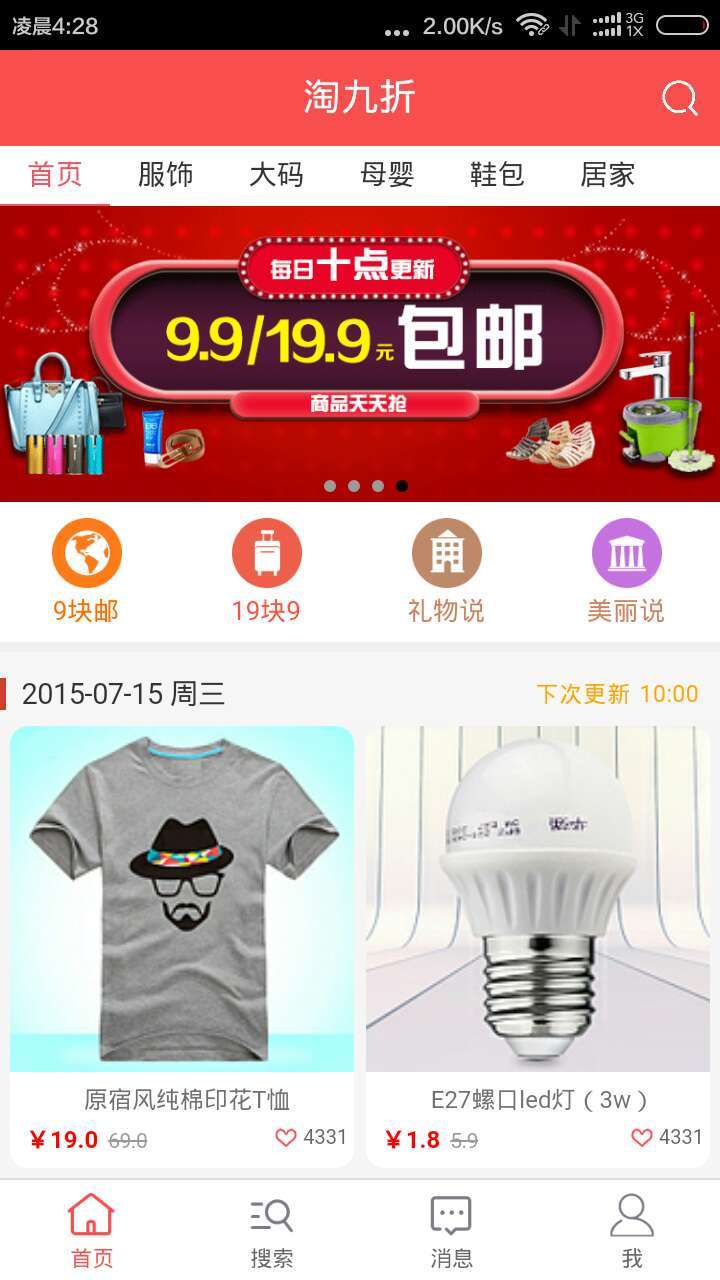720x1280 pixels.
Task: Open the search icon in the header
Action: point(679,98)
